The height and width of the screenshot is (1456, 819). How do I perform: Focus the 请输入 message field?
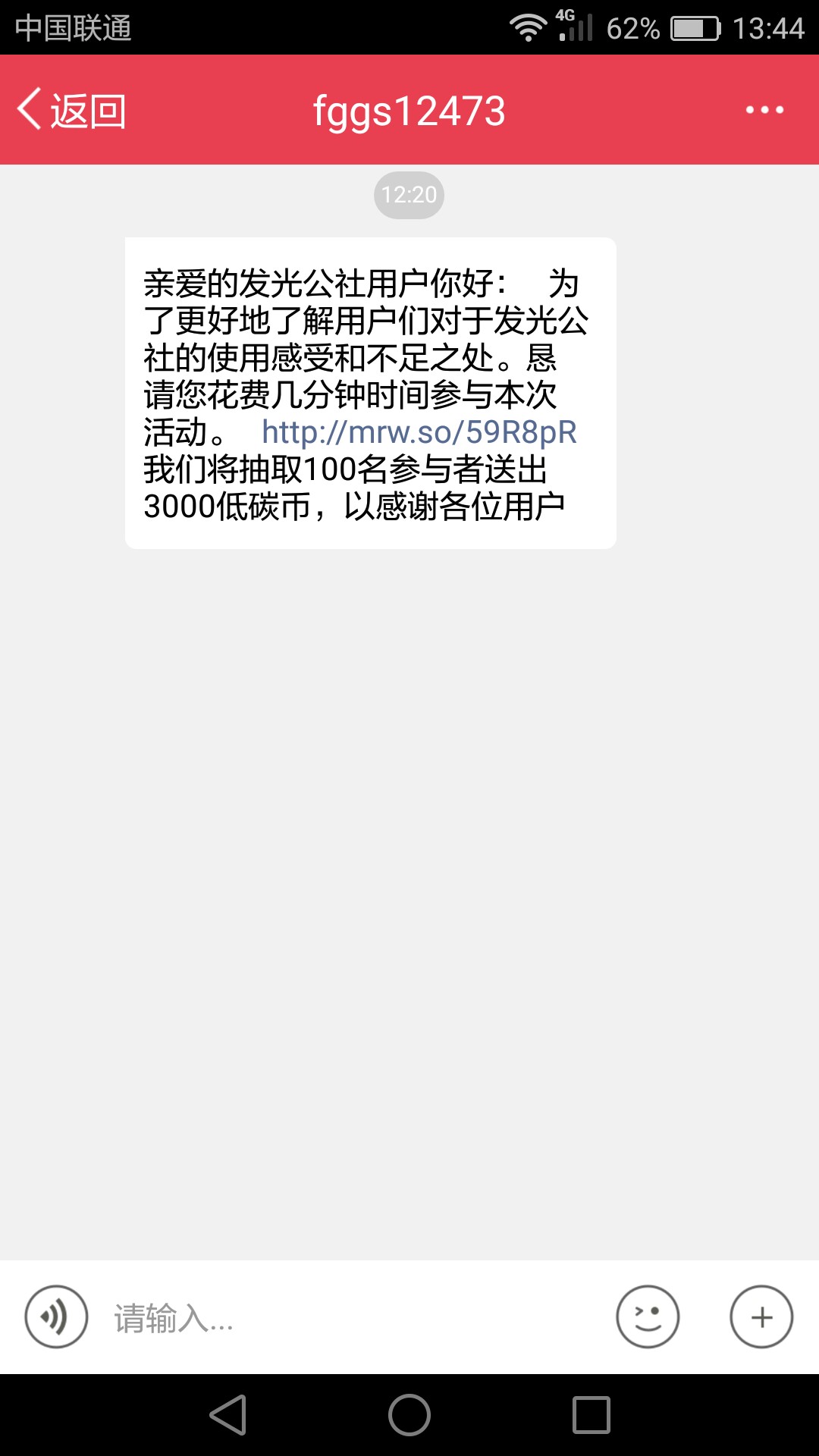pos(349,1318)
